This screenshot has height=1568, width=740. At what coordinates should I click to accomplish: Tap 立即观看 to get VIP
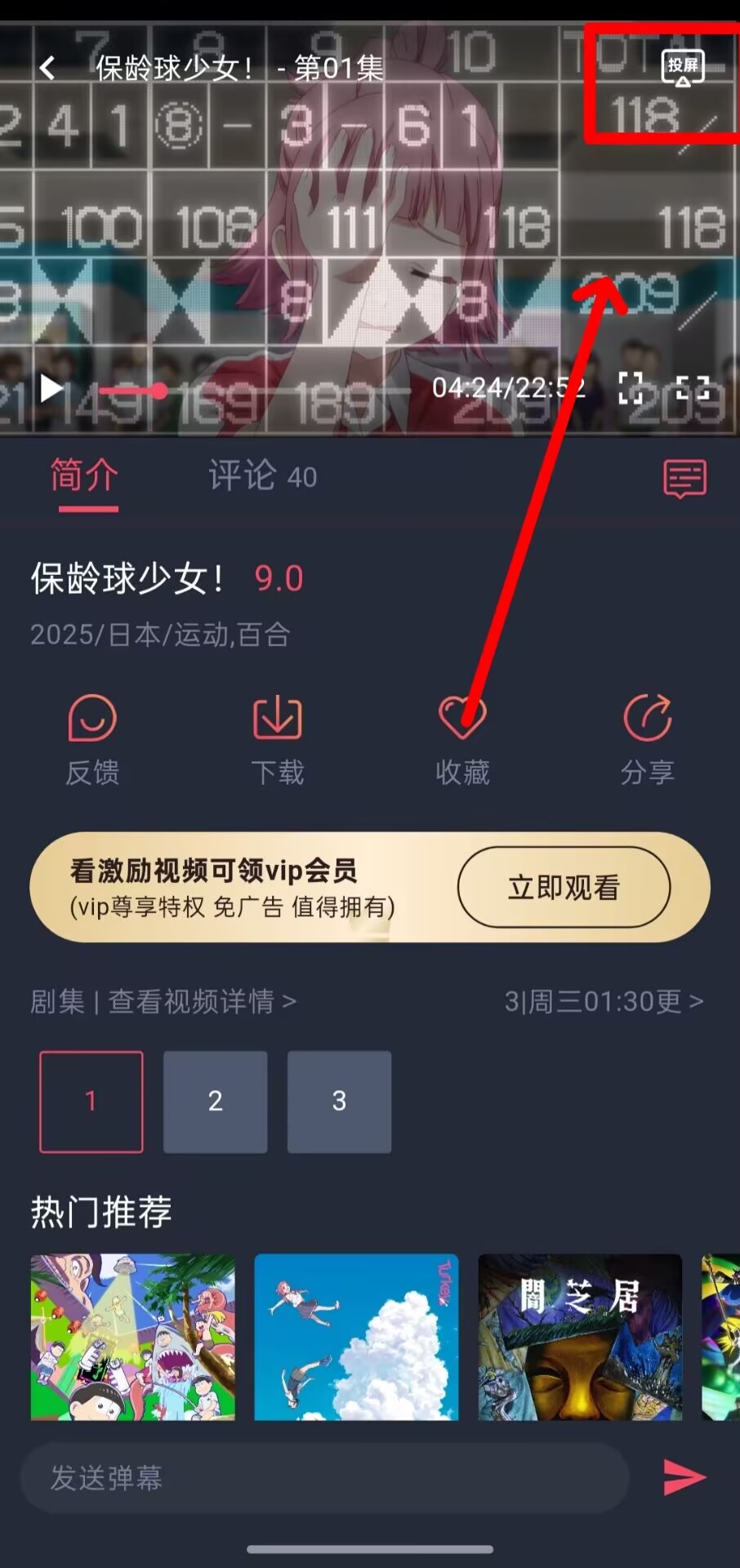coord(564,887)
